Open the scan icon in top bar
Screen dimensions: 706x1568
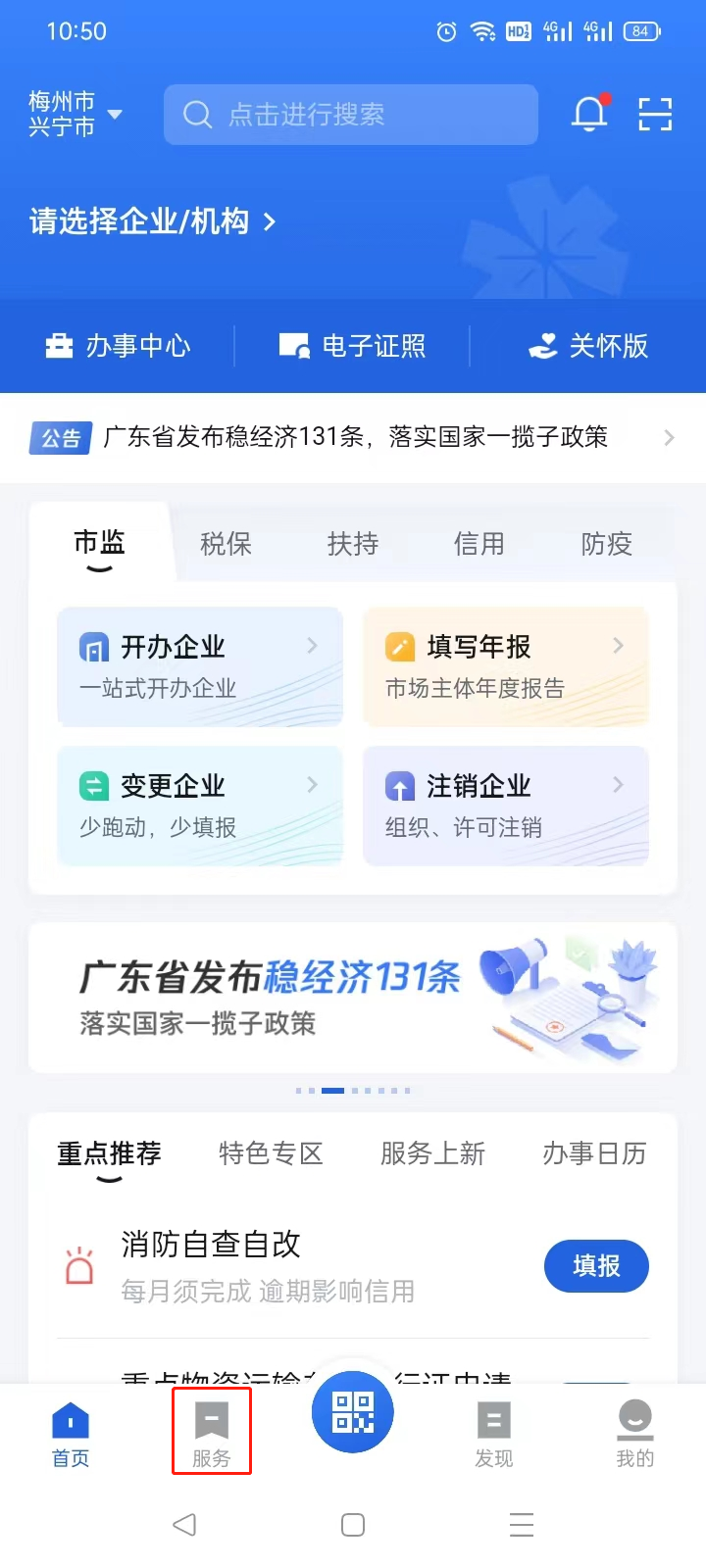click(655, 114)
